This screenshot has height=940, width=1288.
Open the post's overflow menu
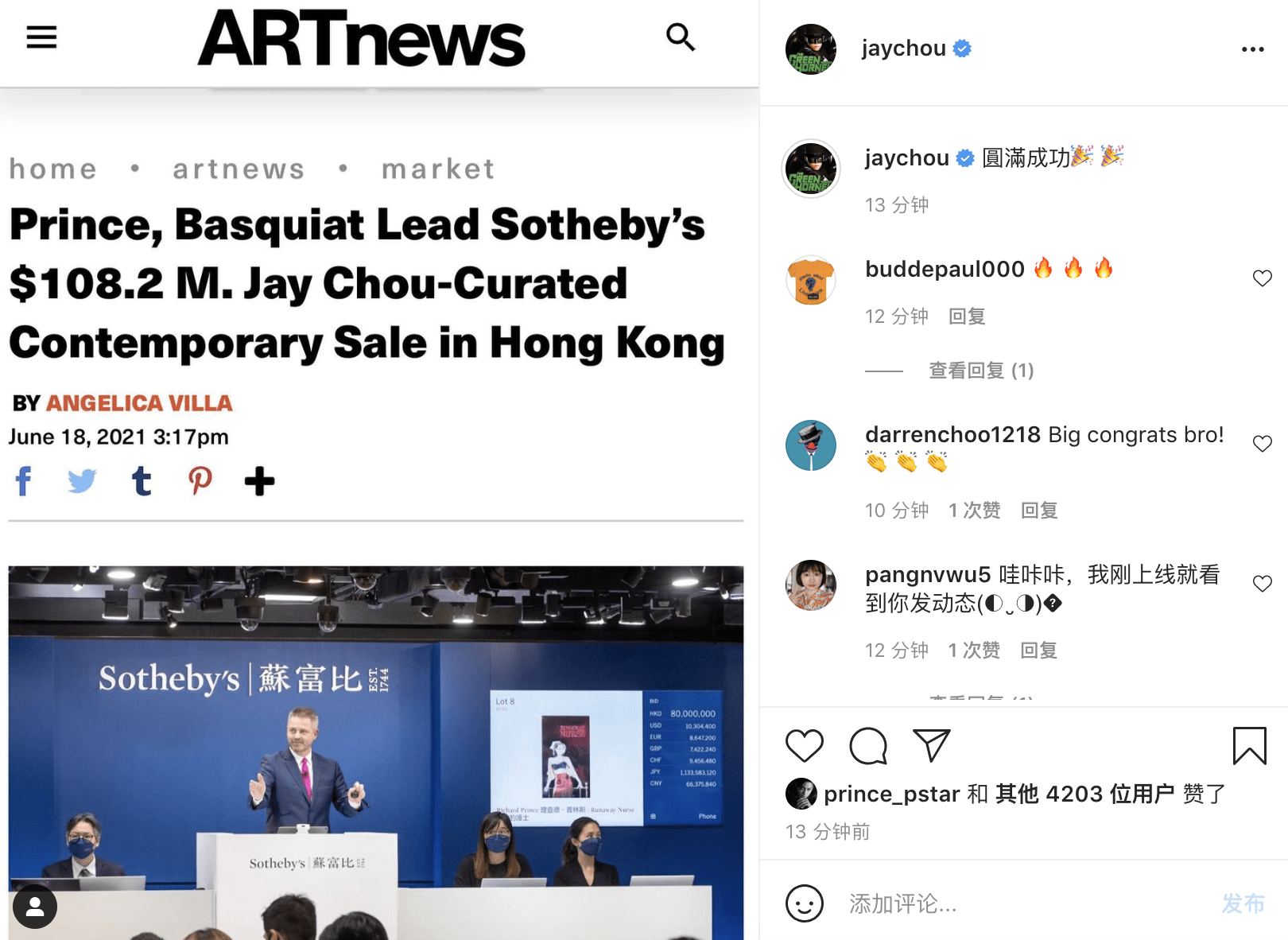[1252, 49]
